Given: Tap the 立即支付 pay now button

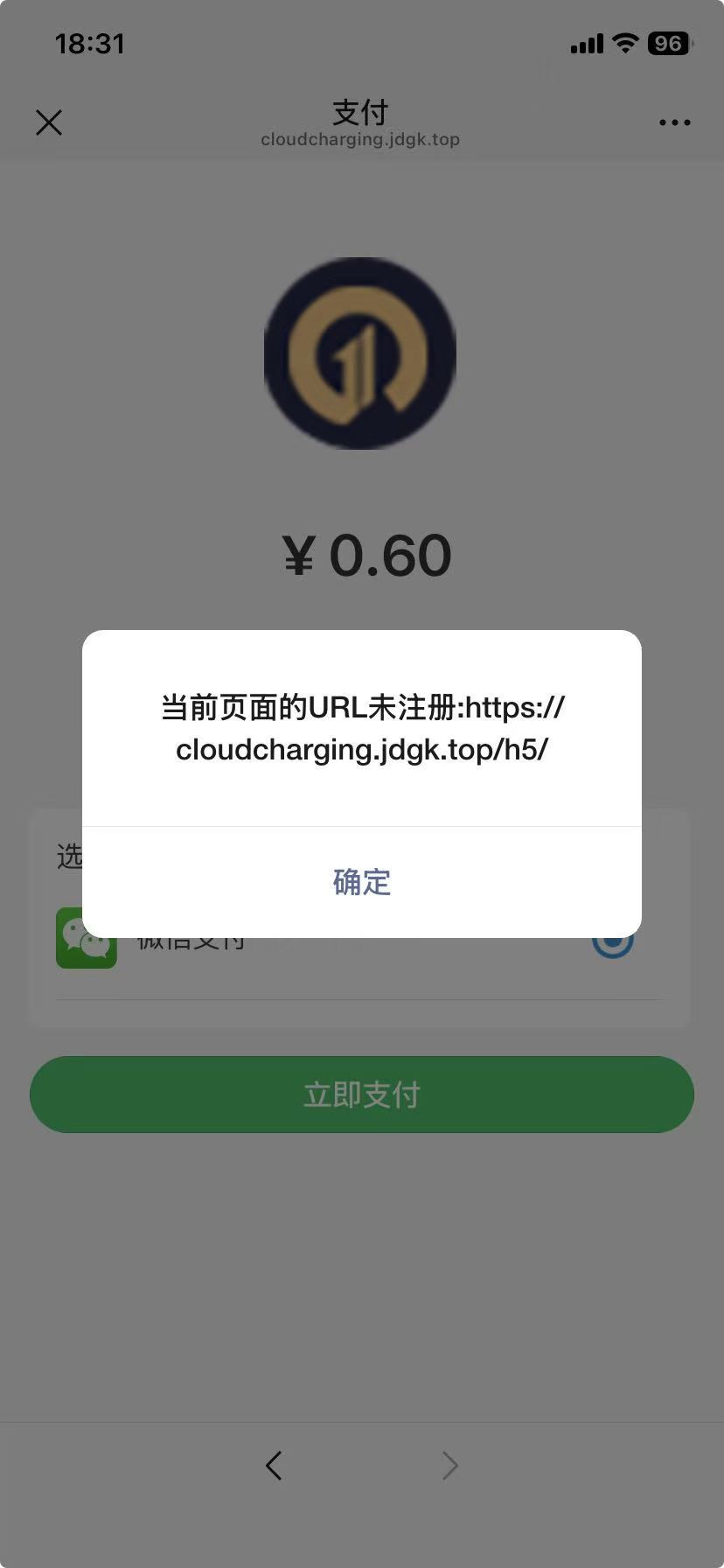Looking at the screenshot, I should (x=361, y=1095).
